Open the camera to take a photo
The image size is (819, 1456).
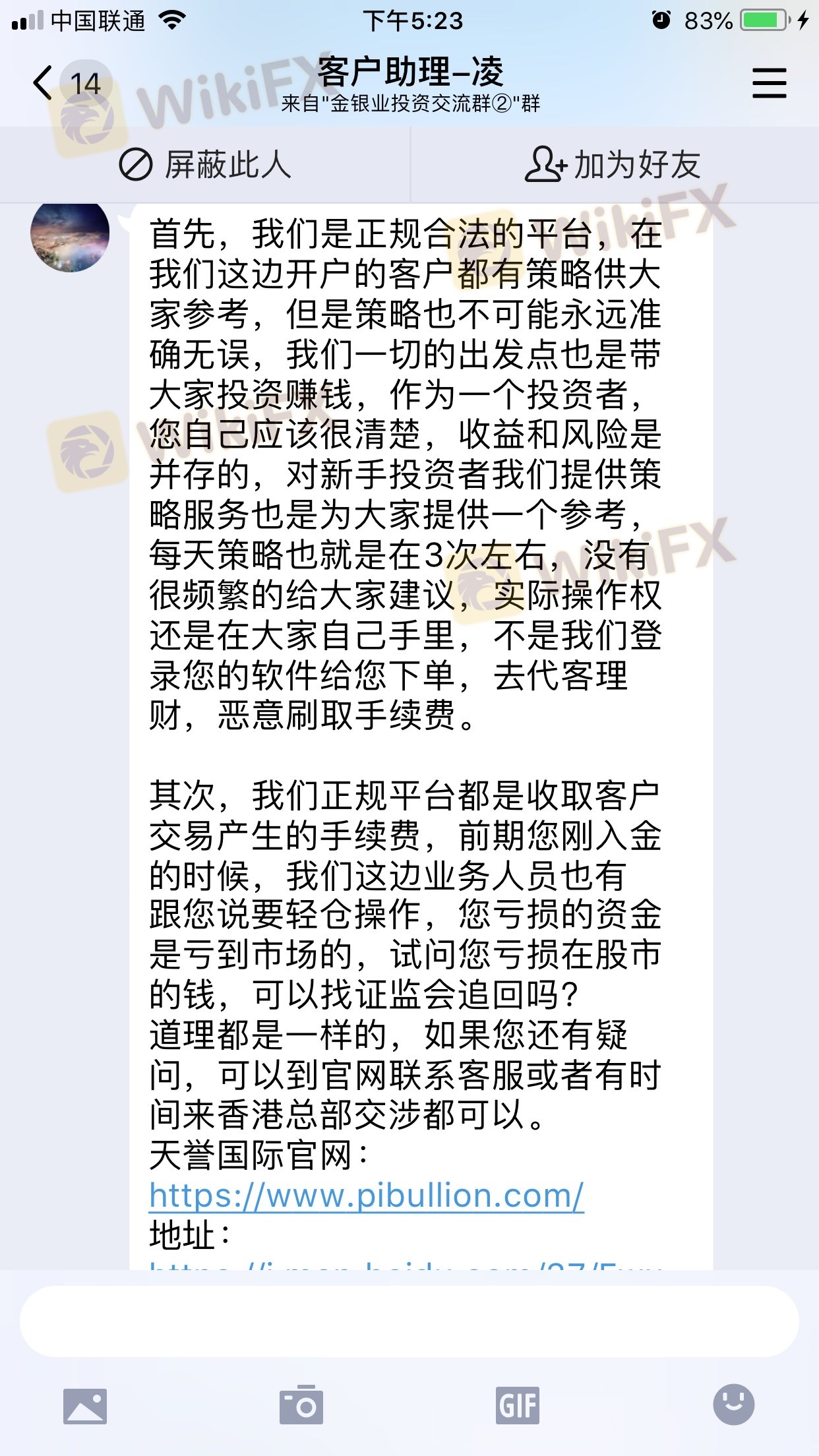(301, 1406)
